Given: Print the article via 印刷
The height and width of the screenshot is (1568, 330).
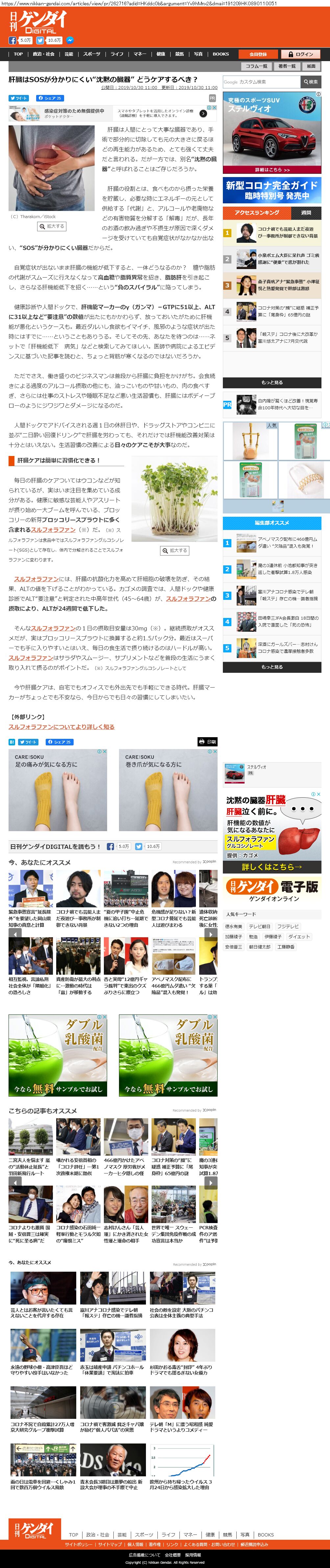Looking at the screenshot, I should (x=207, y=741).
